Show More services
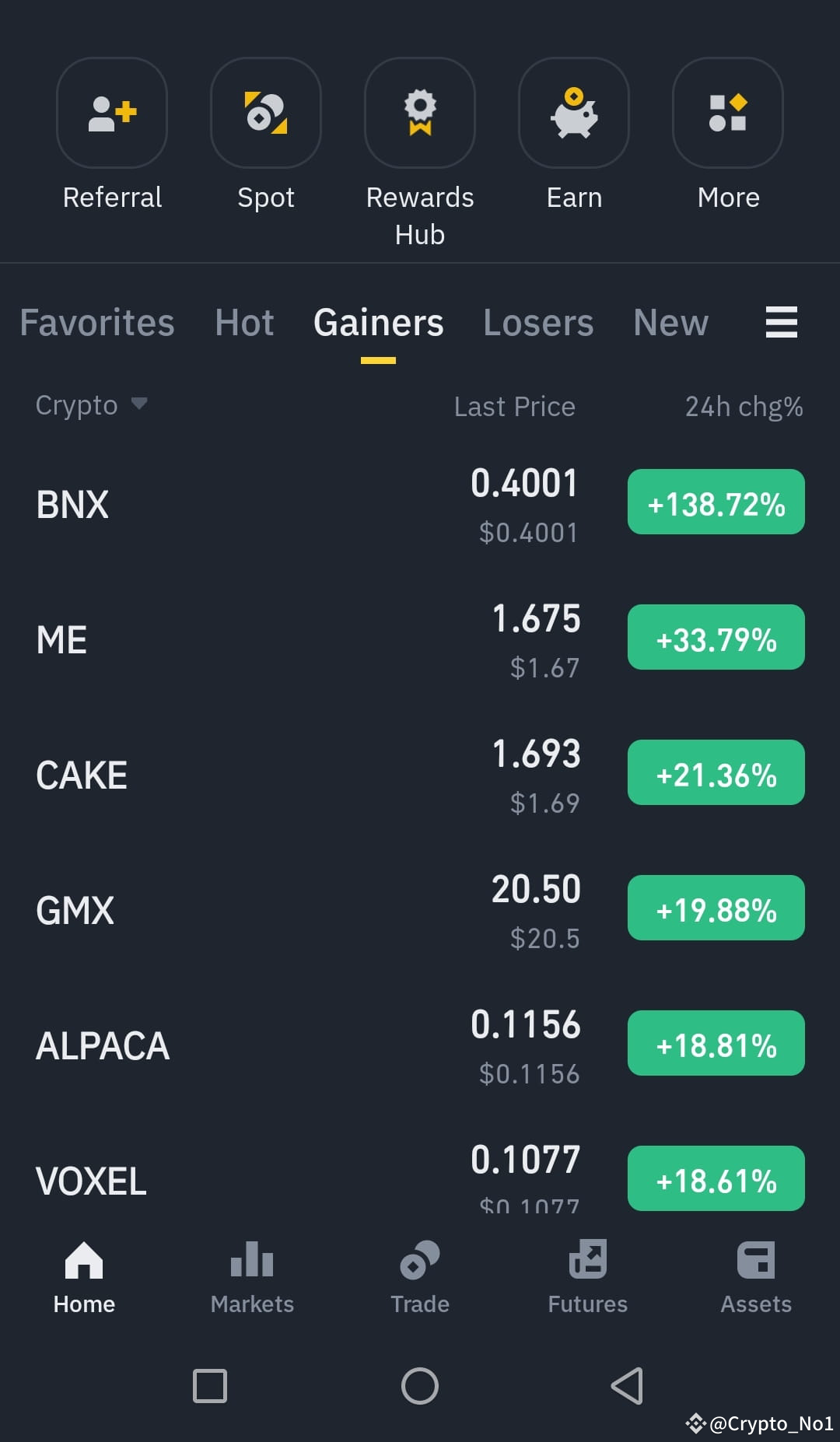This screenshot has width=840, height=1442. (x=728, y=114)
